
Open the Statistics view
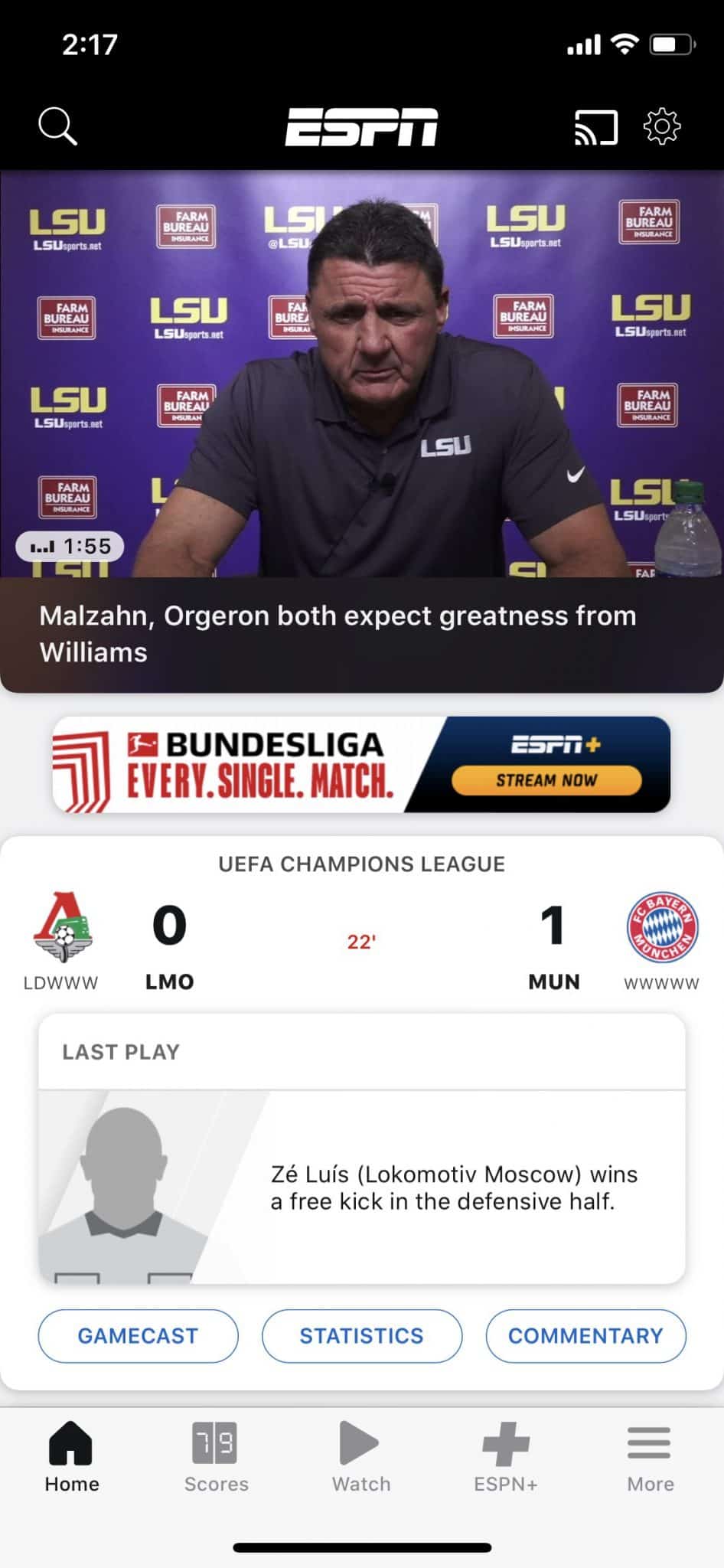[x=362, y=1336]
